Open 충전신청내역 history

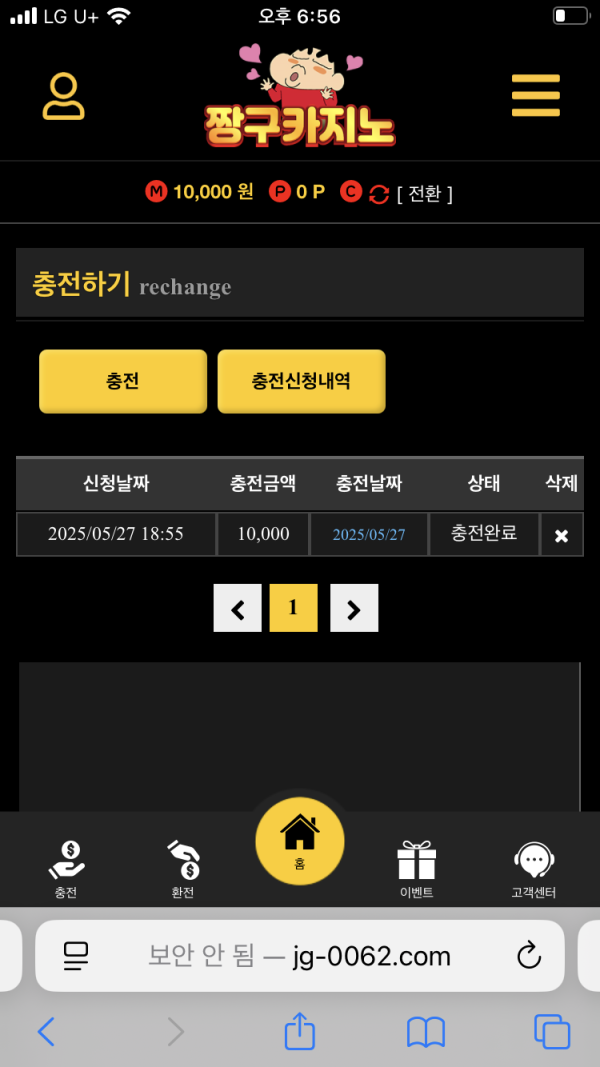click(301, 381)
